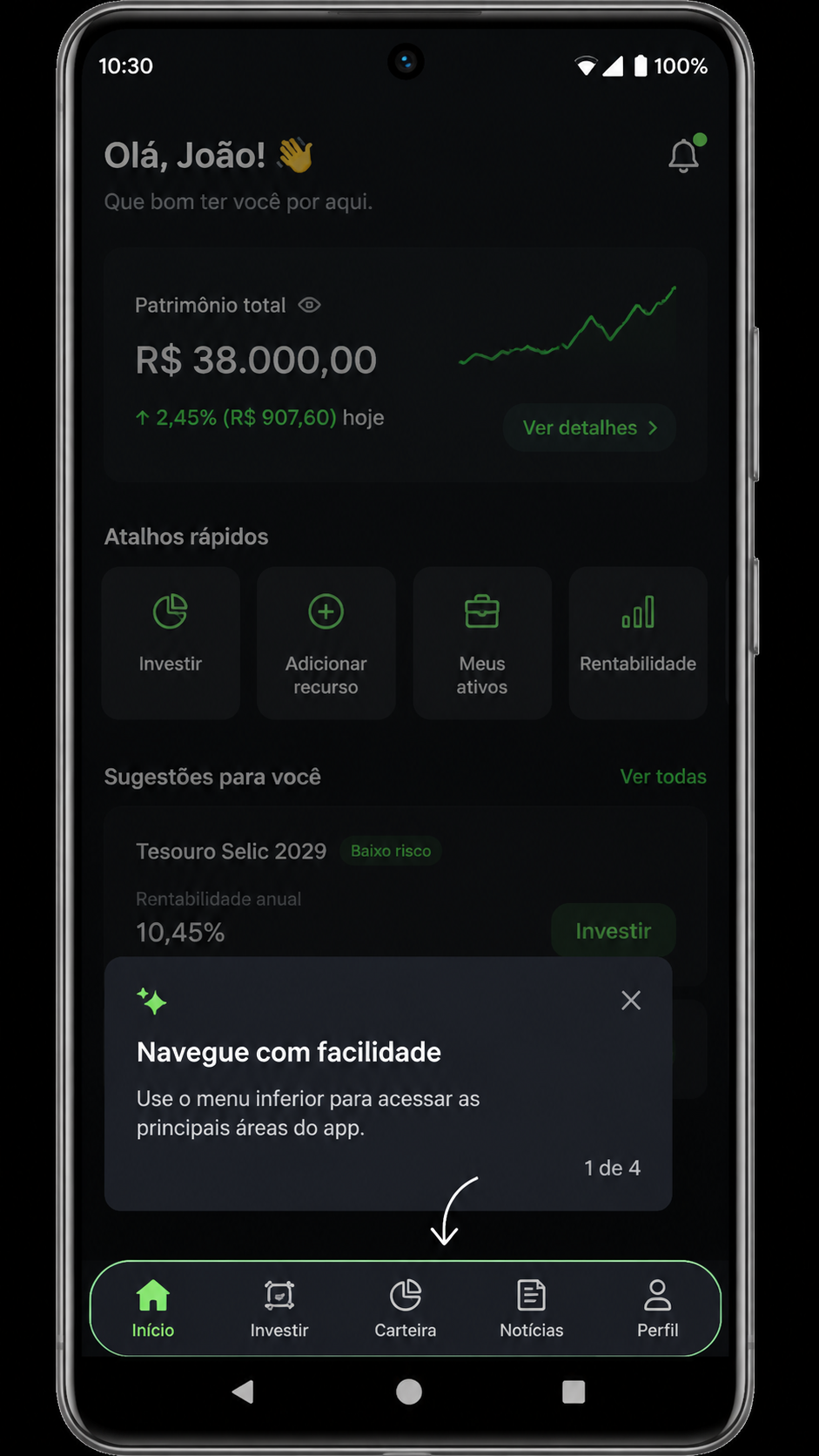Dismiss the Navegue com facilidade tooltip
819x1456 pixels.
[631, 1001]
